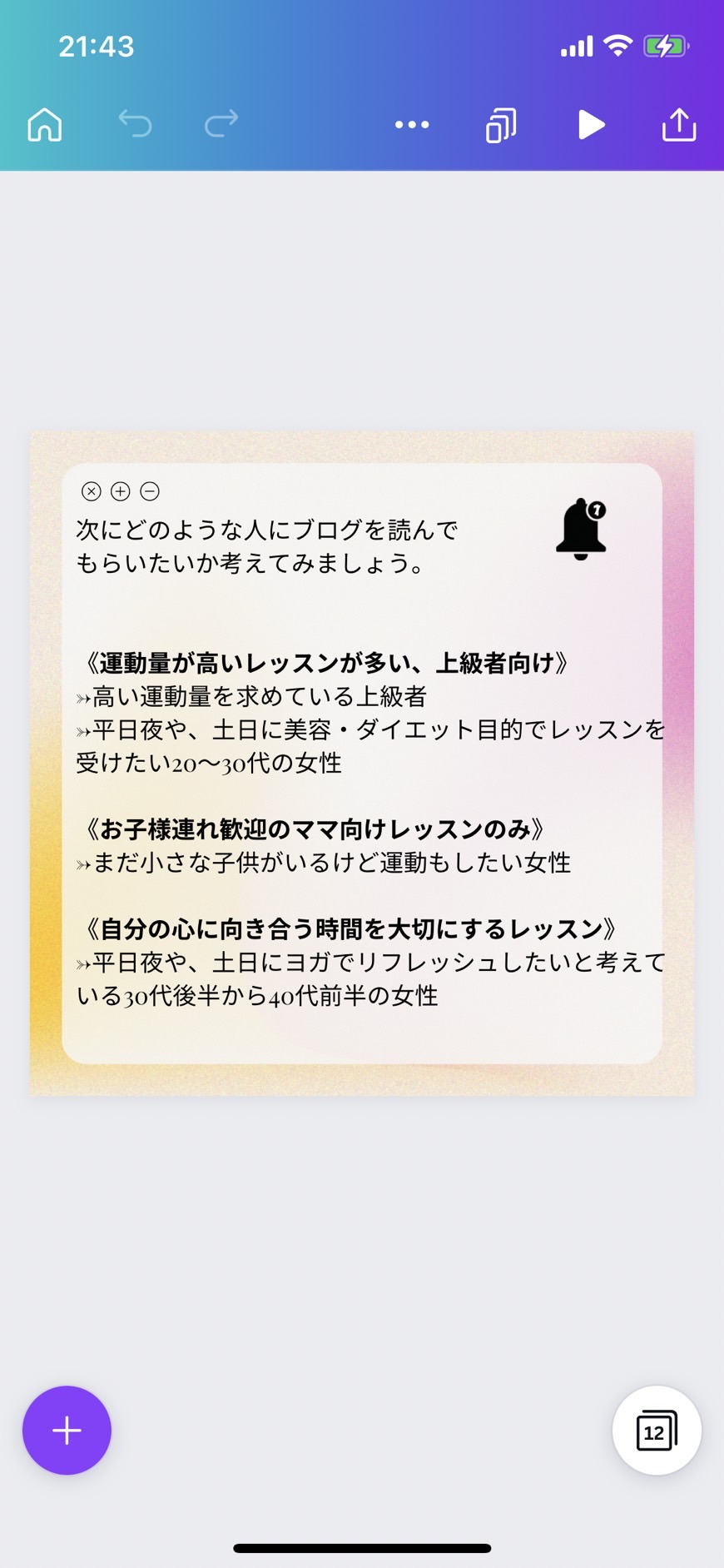
Task: Redo the last undone edit
Action: [x=221, y=124]
